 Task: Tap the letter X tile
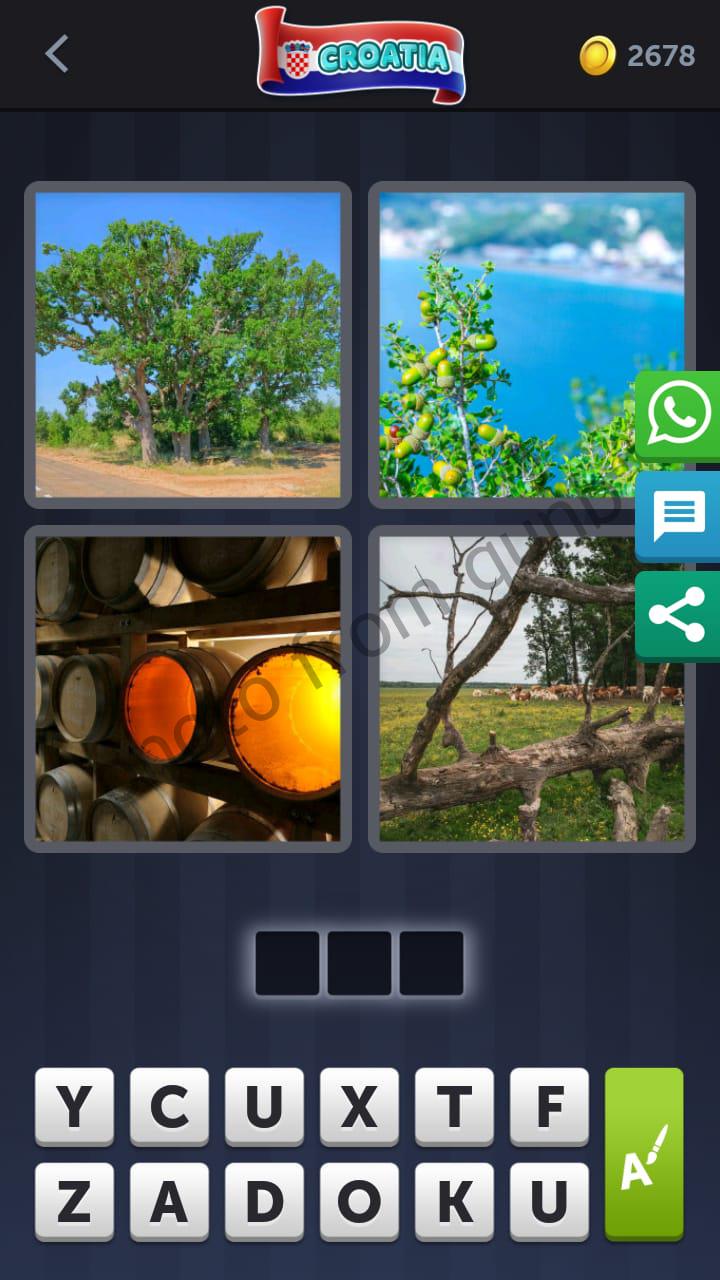point(360,1107)
